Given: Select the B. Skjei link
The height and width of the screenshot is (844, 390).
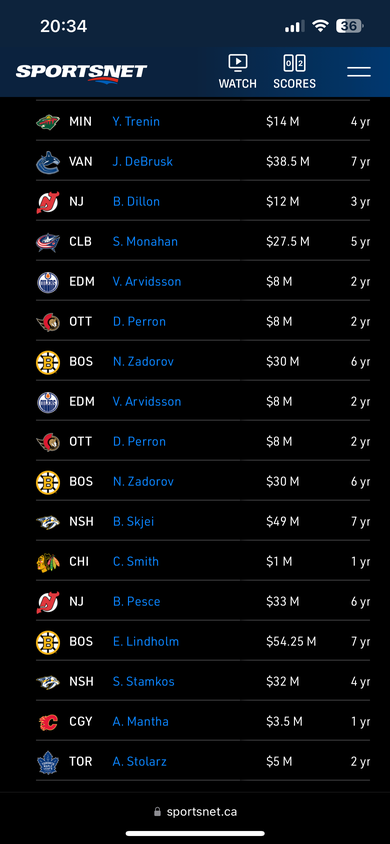Looking at the screenshot, I should 133,522.
